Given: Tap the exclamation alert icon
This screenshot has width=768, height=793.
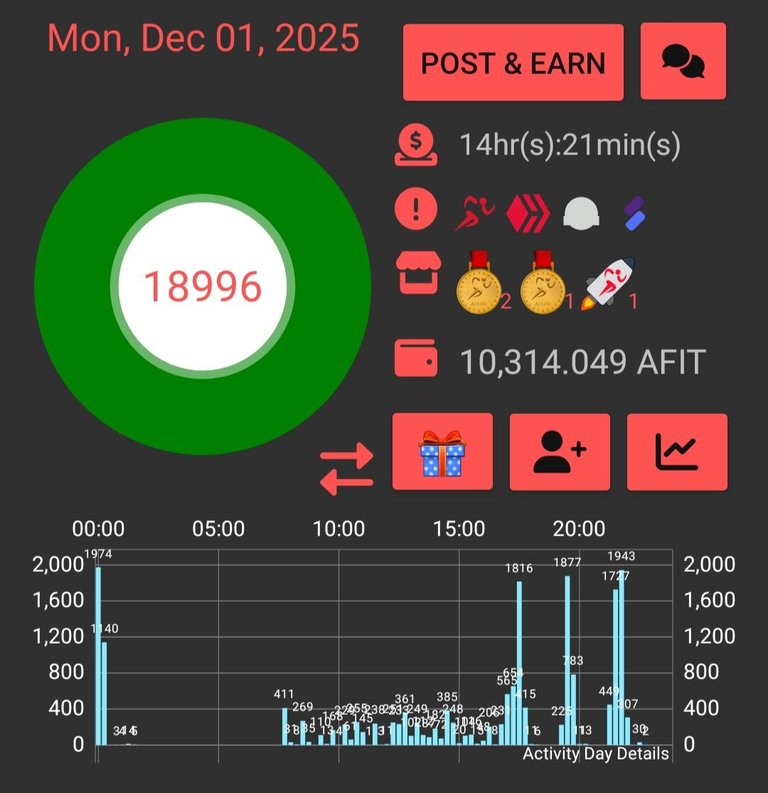Looking at the screenshot, I should click(x=413, y=209).
